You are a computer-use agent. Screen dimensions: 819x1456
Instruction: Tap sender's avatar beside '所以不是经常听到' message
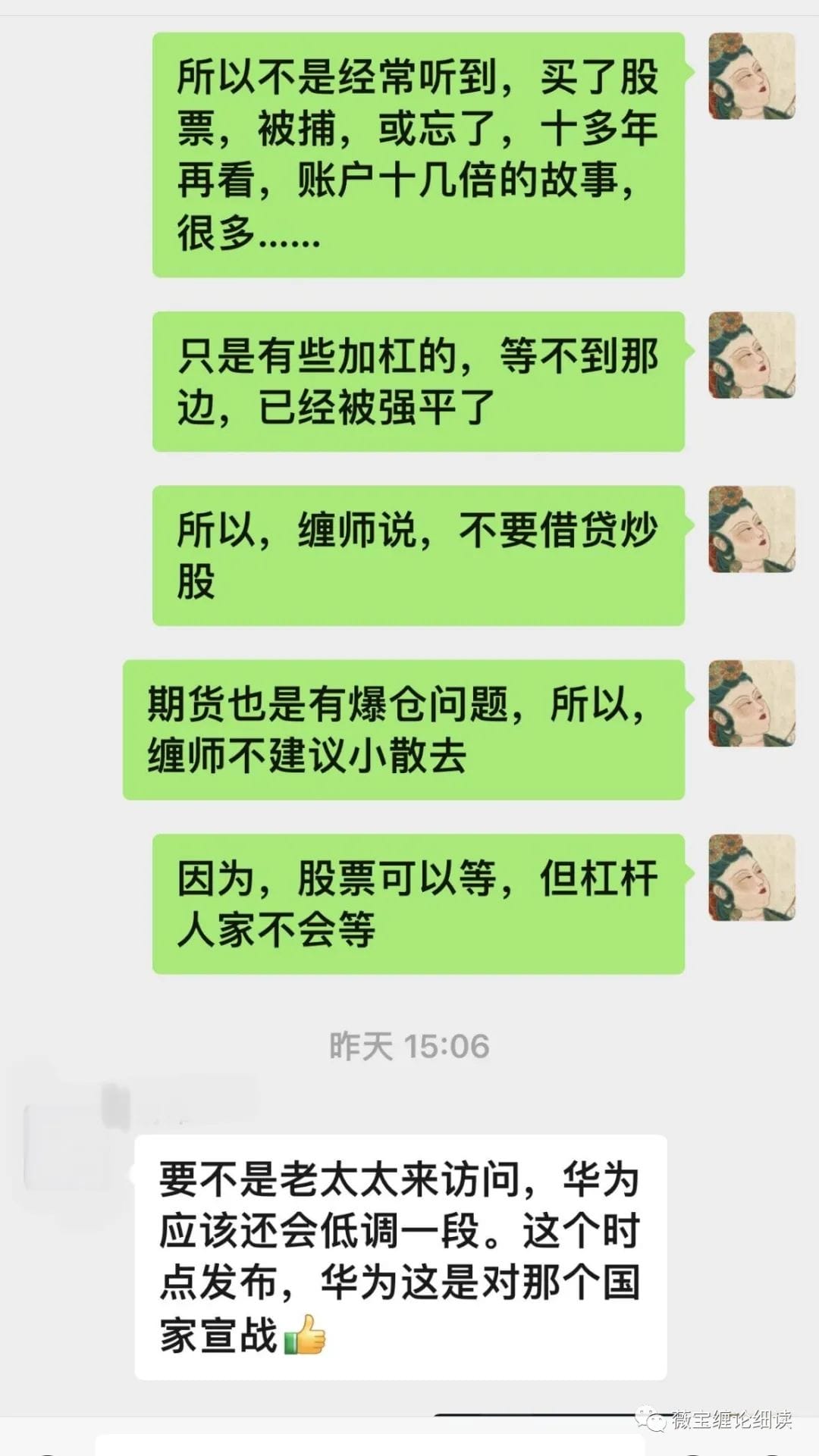pos(752,76)
